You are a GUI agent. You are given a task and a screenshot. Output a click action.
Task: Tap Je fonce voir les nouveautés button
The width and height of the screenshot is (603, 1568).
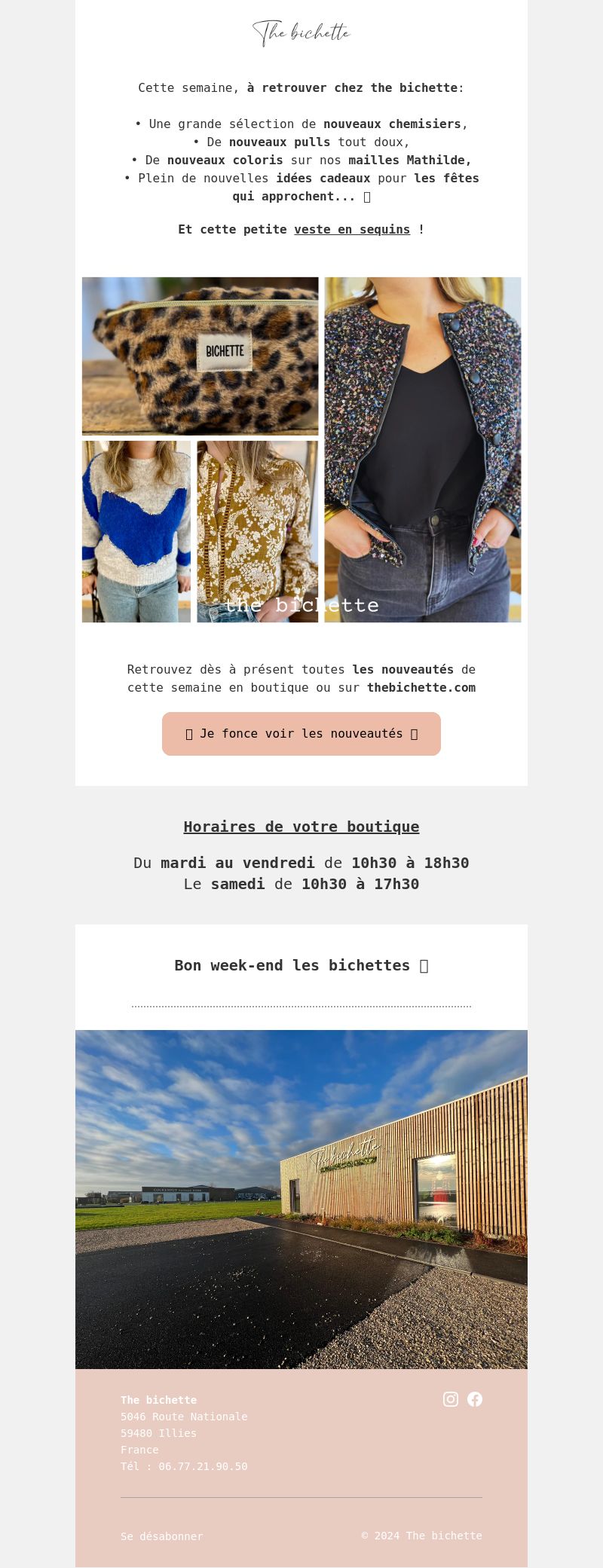coord(301,733)
